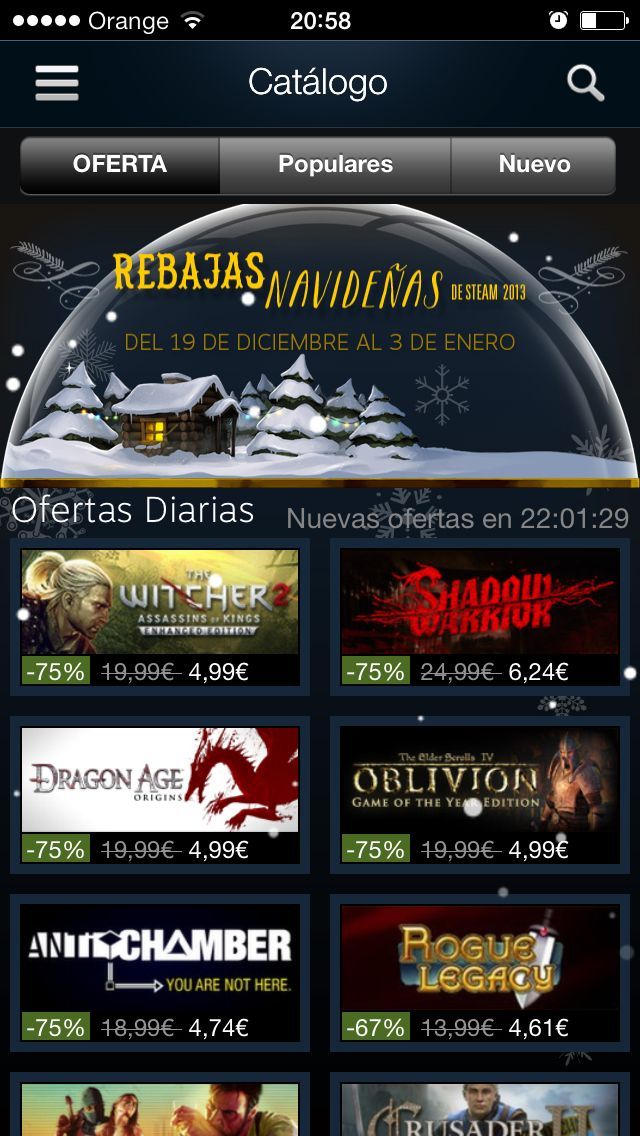The image size is (640, 1136).
Task: Open the search magnifier icon
Action: click(585, 82)
